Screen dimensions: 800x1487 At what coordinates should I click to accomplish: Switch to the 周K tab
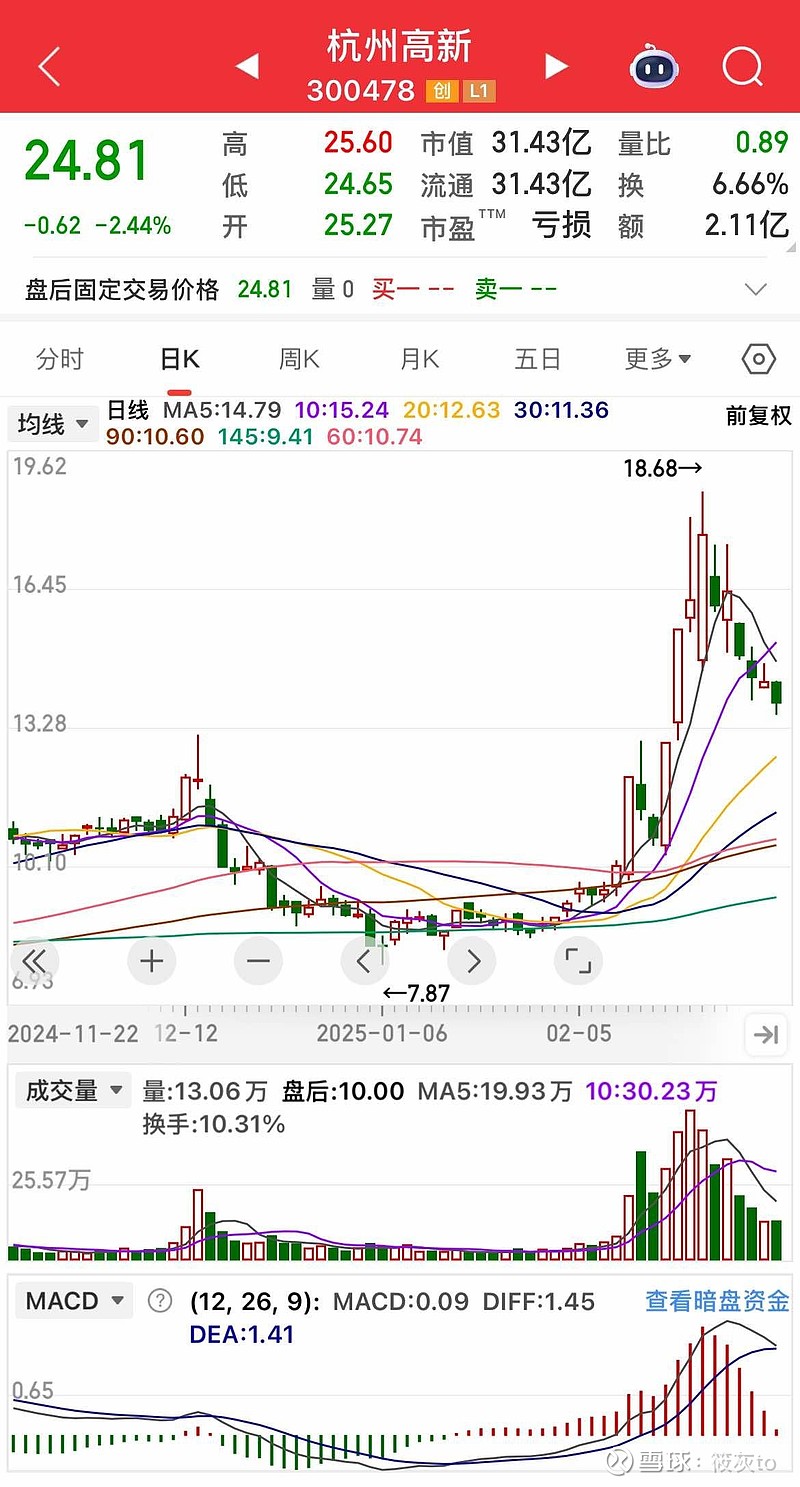(299, 360)
